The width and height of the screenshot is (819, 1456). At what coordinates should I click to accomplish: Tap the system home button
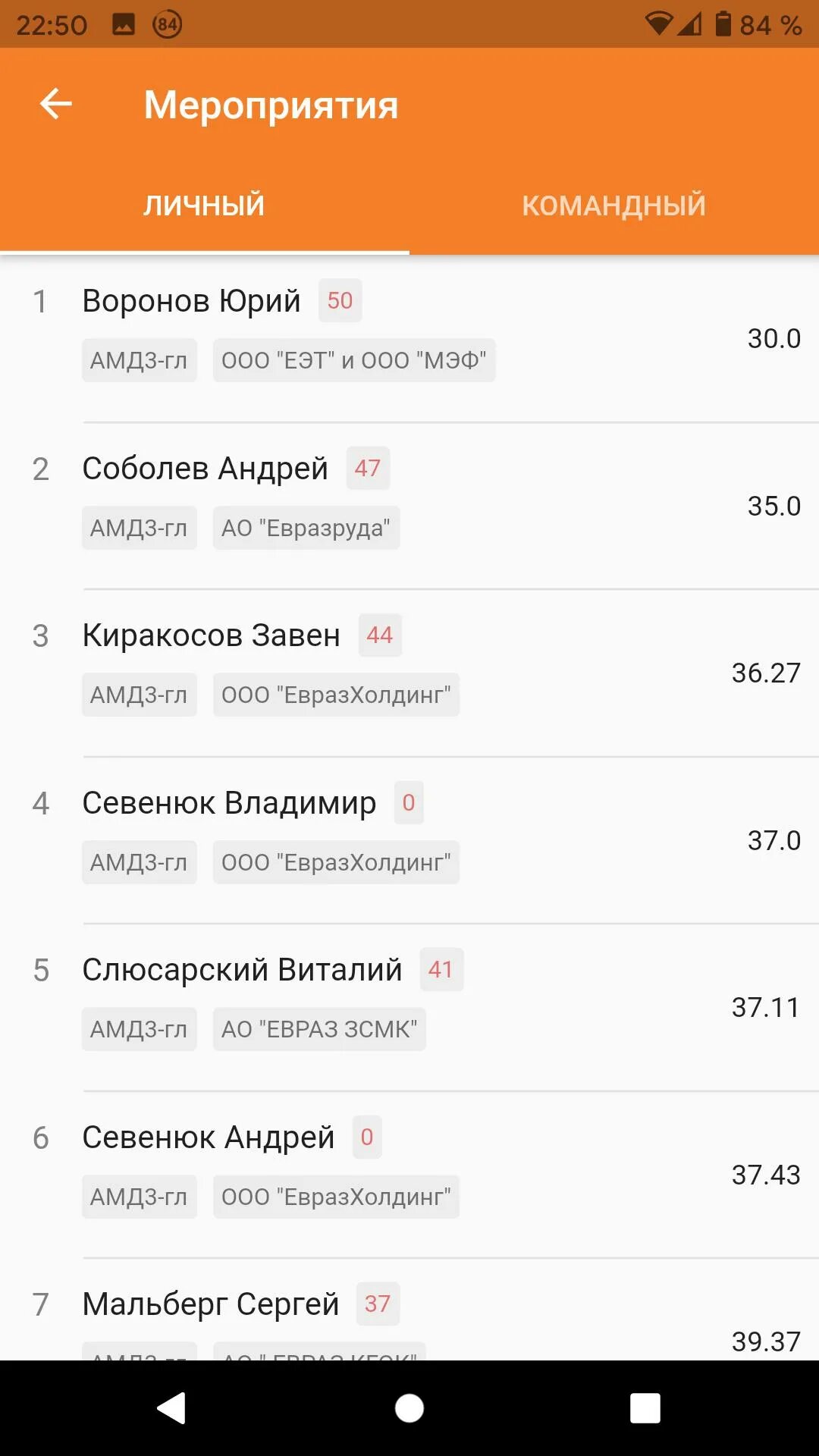[409, 1408]
